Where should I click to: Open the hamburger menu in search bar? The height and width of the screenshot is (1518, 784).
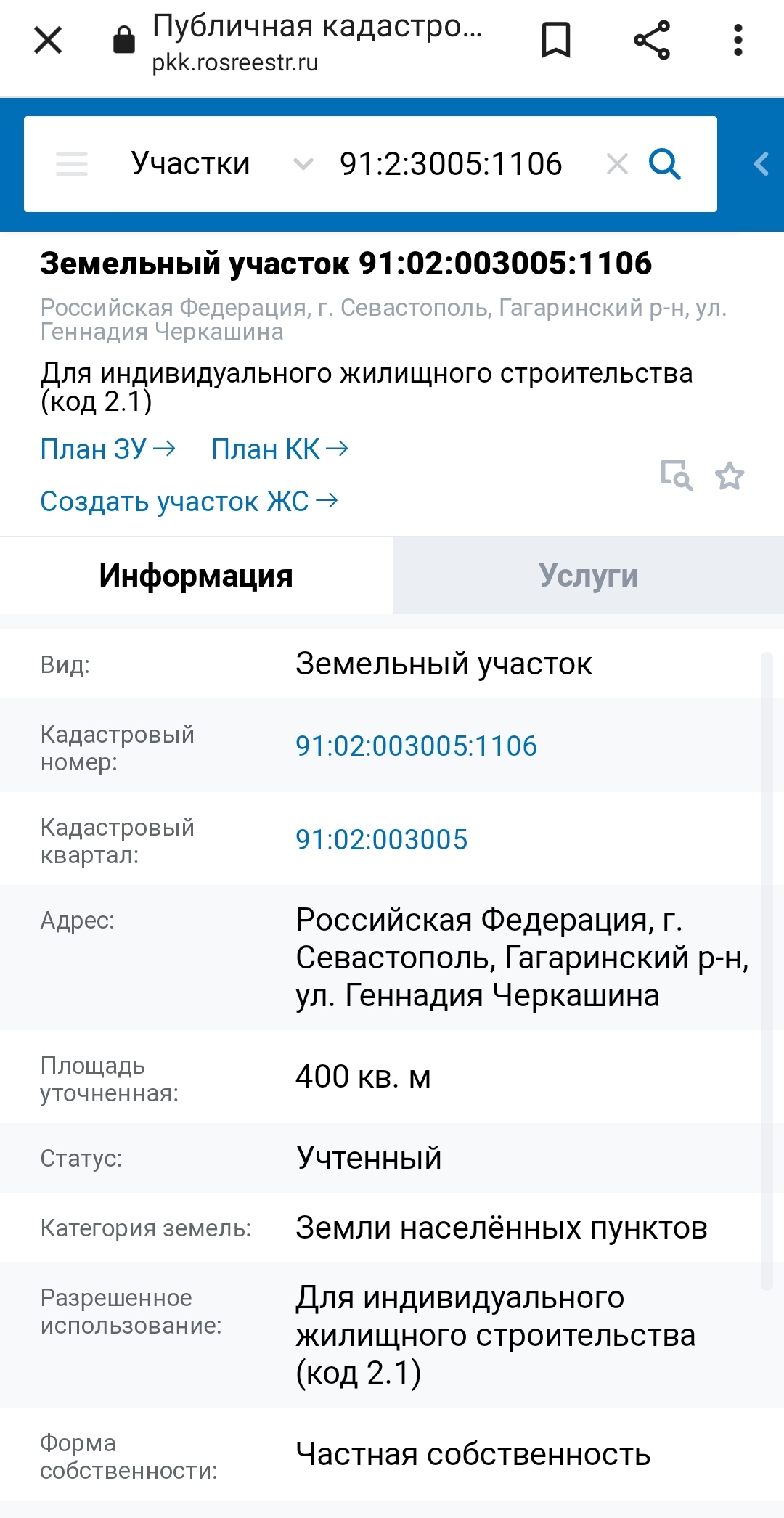click(72, 164)
